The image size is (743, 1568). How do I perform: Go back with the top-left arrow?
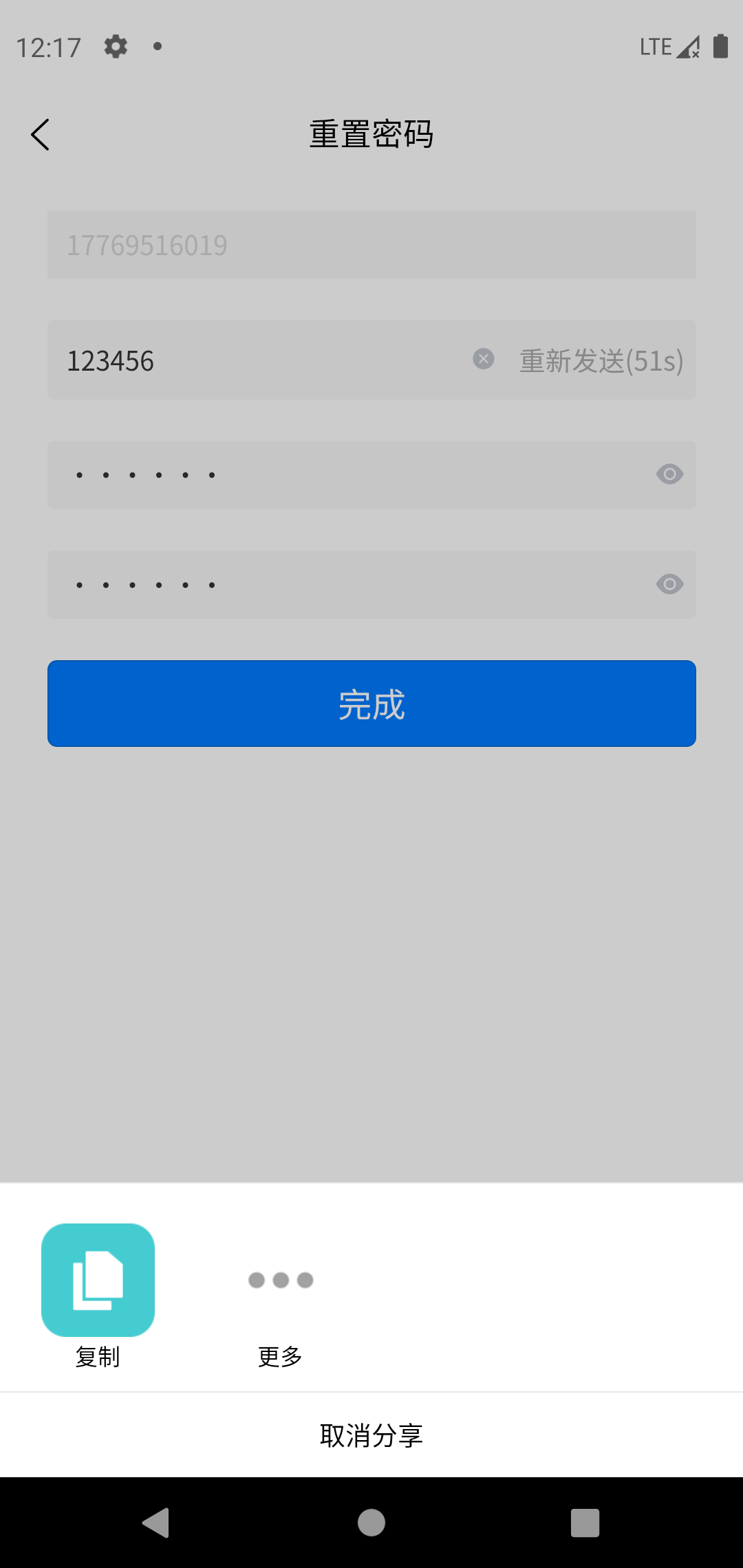[41, 134]
